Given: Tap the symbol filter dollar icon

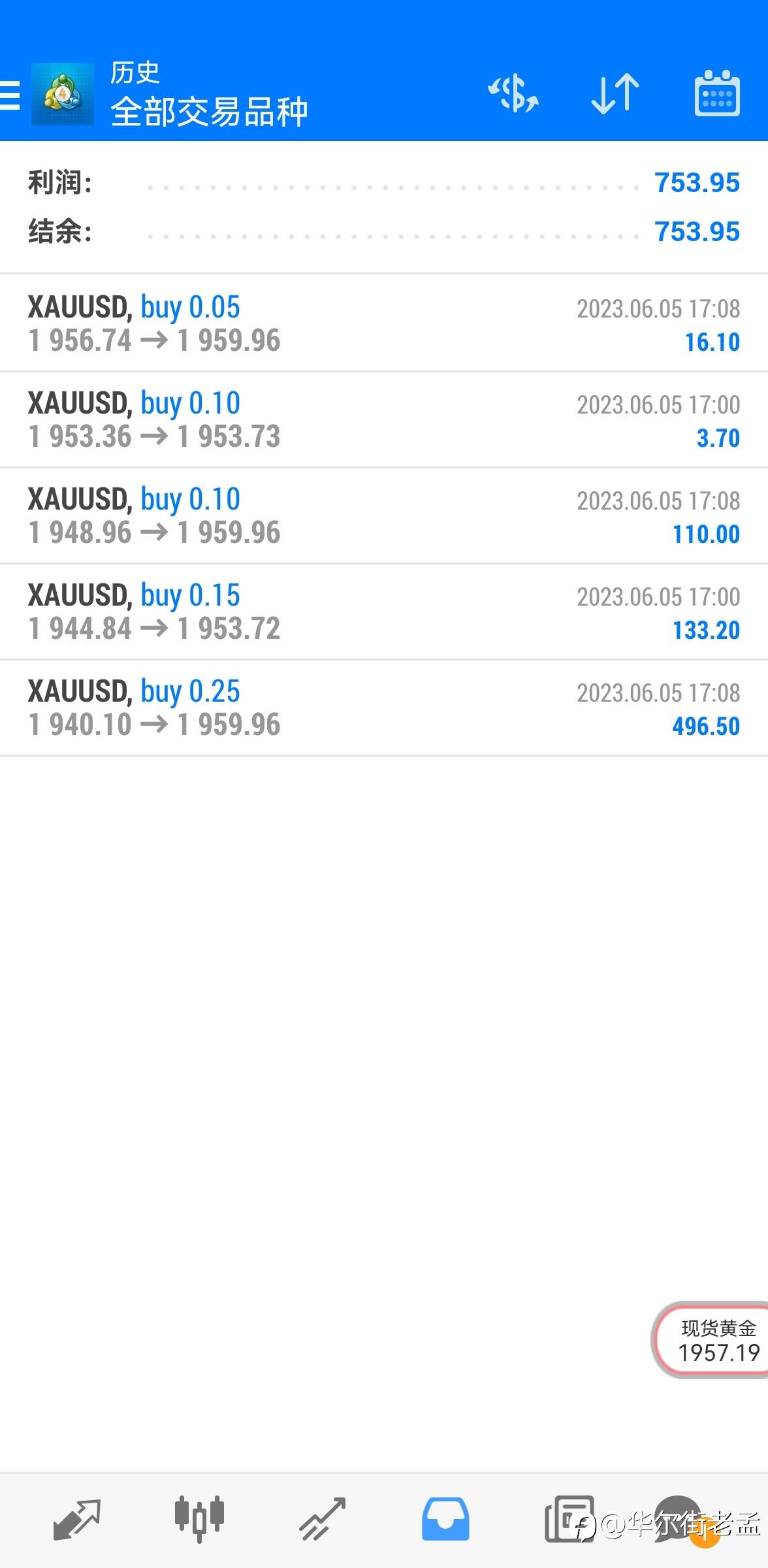Looking at the screenshot, I should click(513, 93).
